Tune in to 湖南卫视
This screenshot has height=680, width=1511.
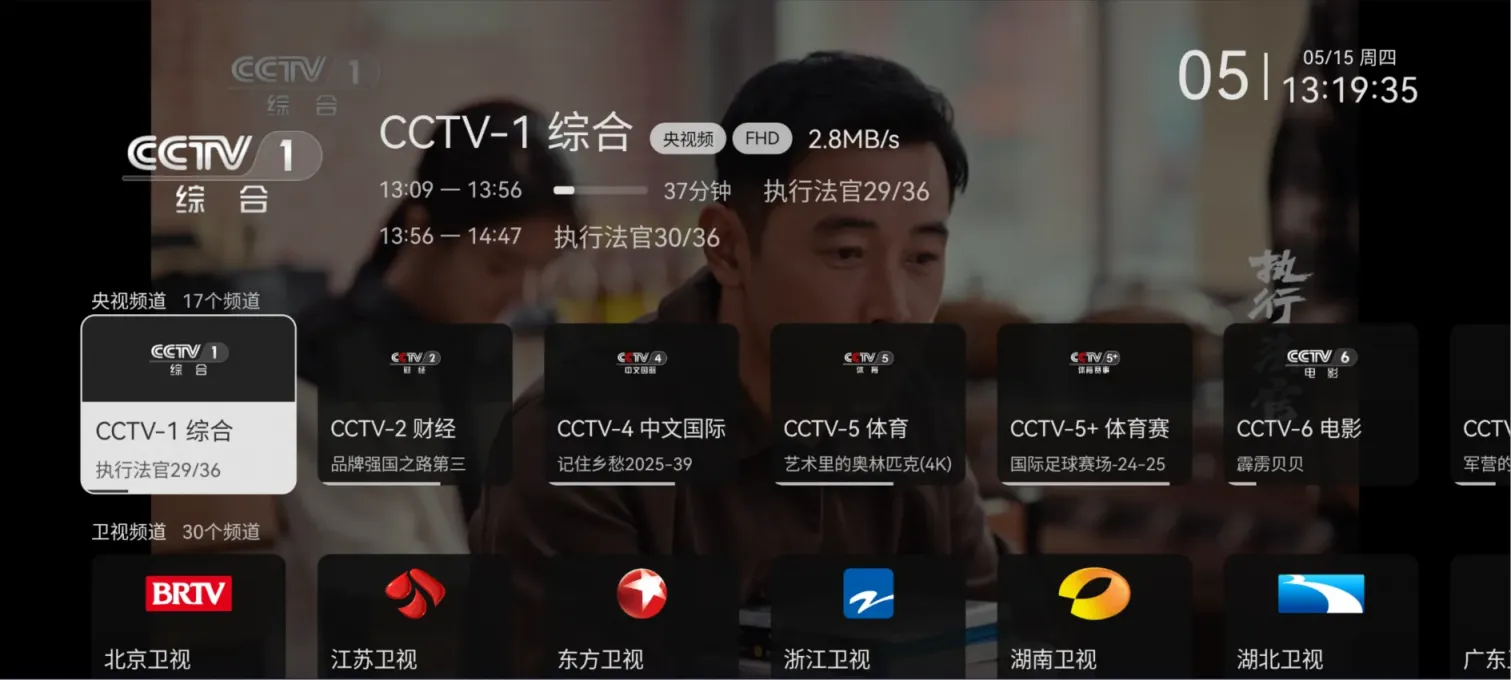[1094, 615]
